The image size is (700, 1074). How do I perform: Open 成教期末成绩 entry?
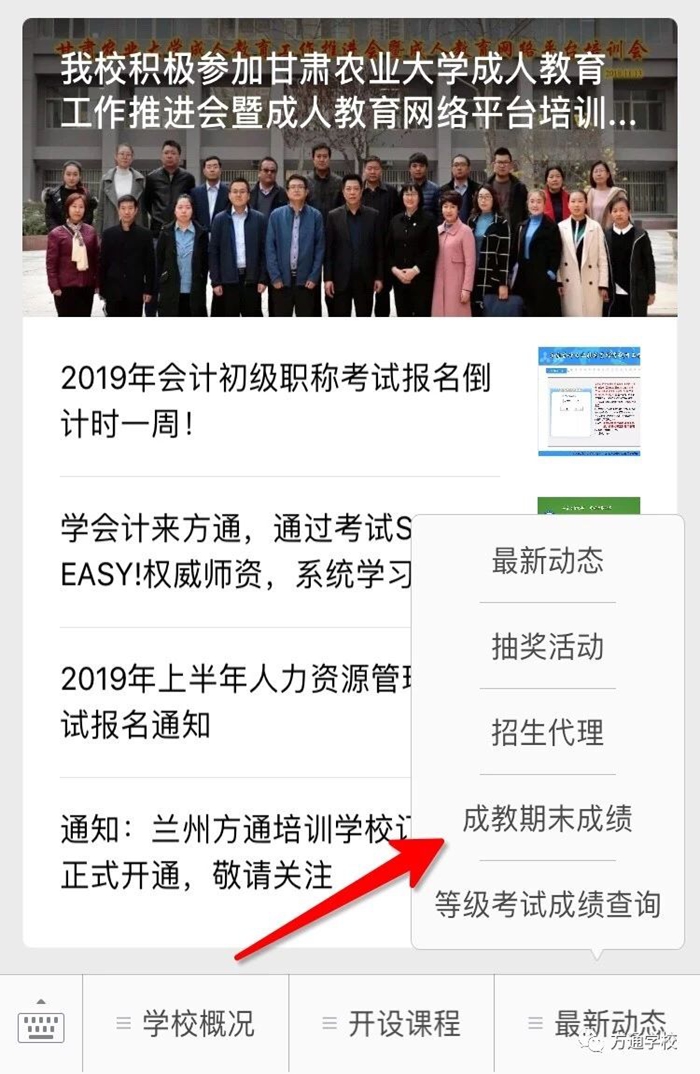click(547, 819)
